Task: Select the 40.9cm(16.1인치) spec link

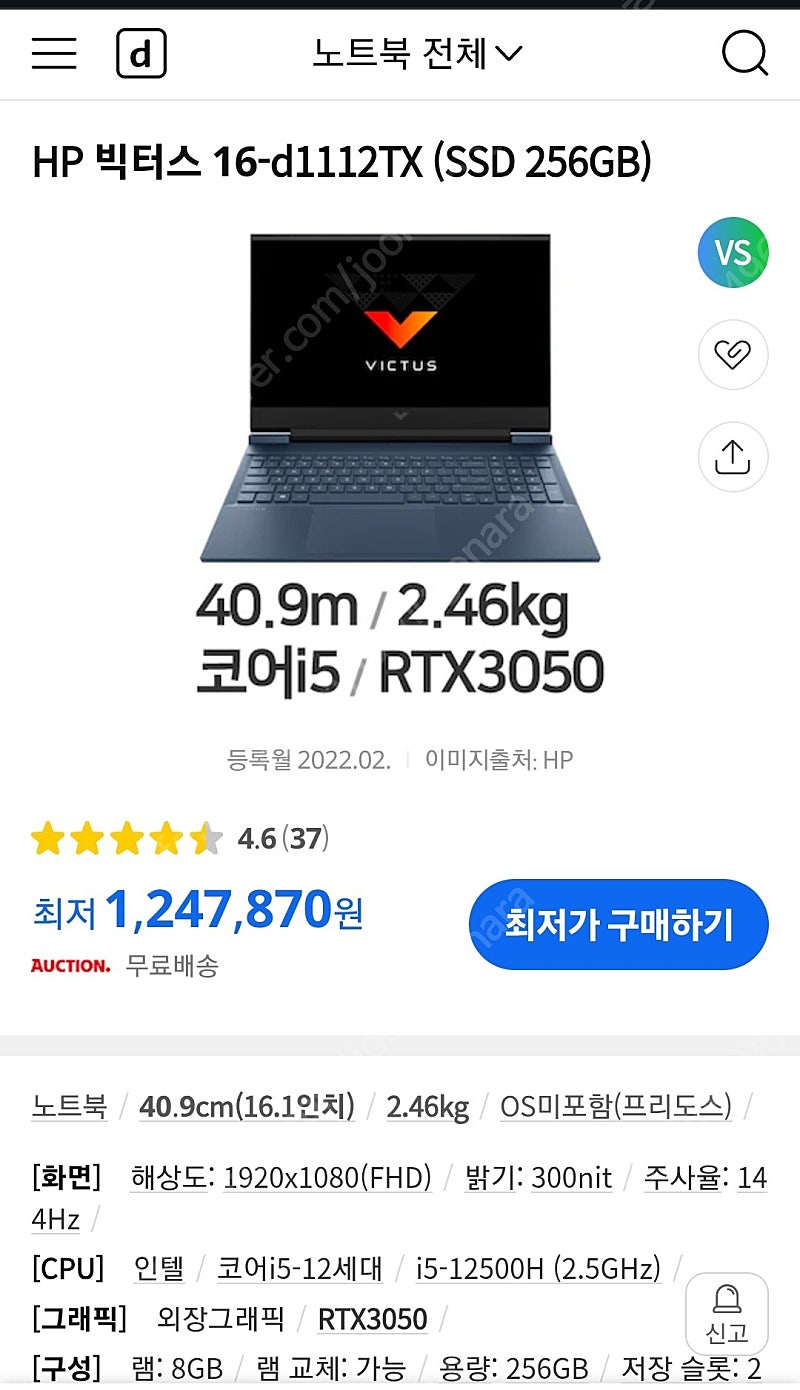Action: click(247, 1106)
